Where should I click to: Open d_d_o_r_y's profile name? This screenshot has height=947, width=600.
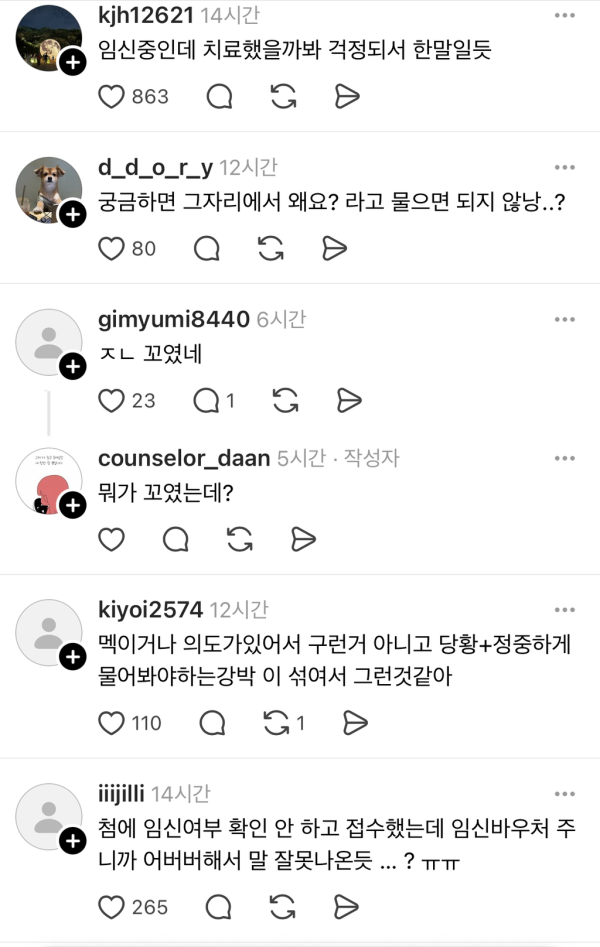point(156,167)
